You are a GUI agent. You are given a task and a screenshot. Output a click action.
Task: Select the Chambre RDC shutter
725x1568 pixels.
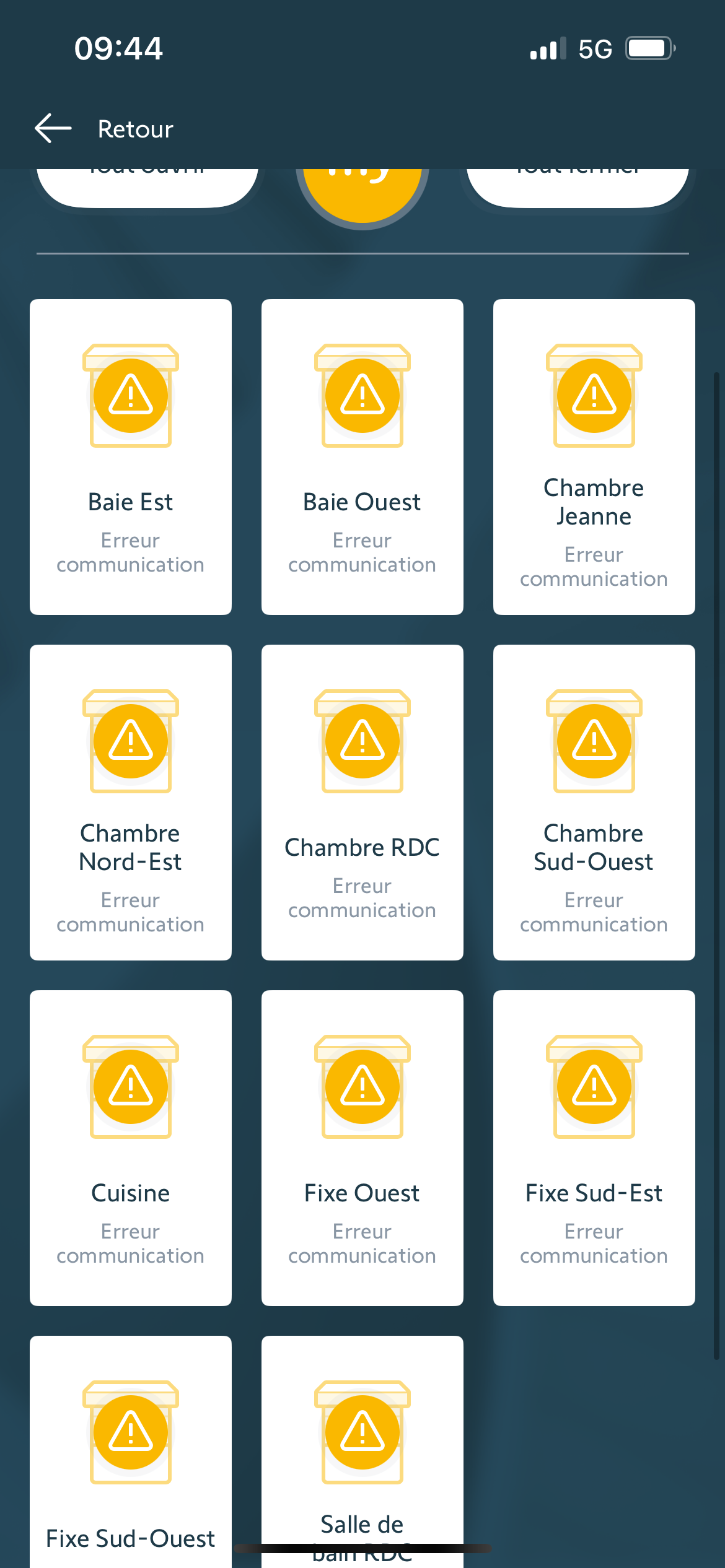362,803
